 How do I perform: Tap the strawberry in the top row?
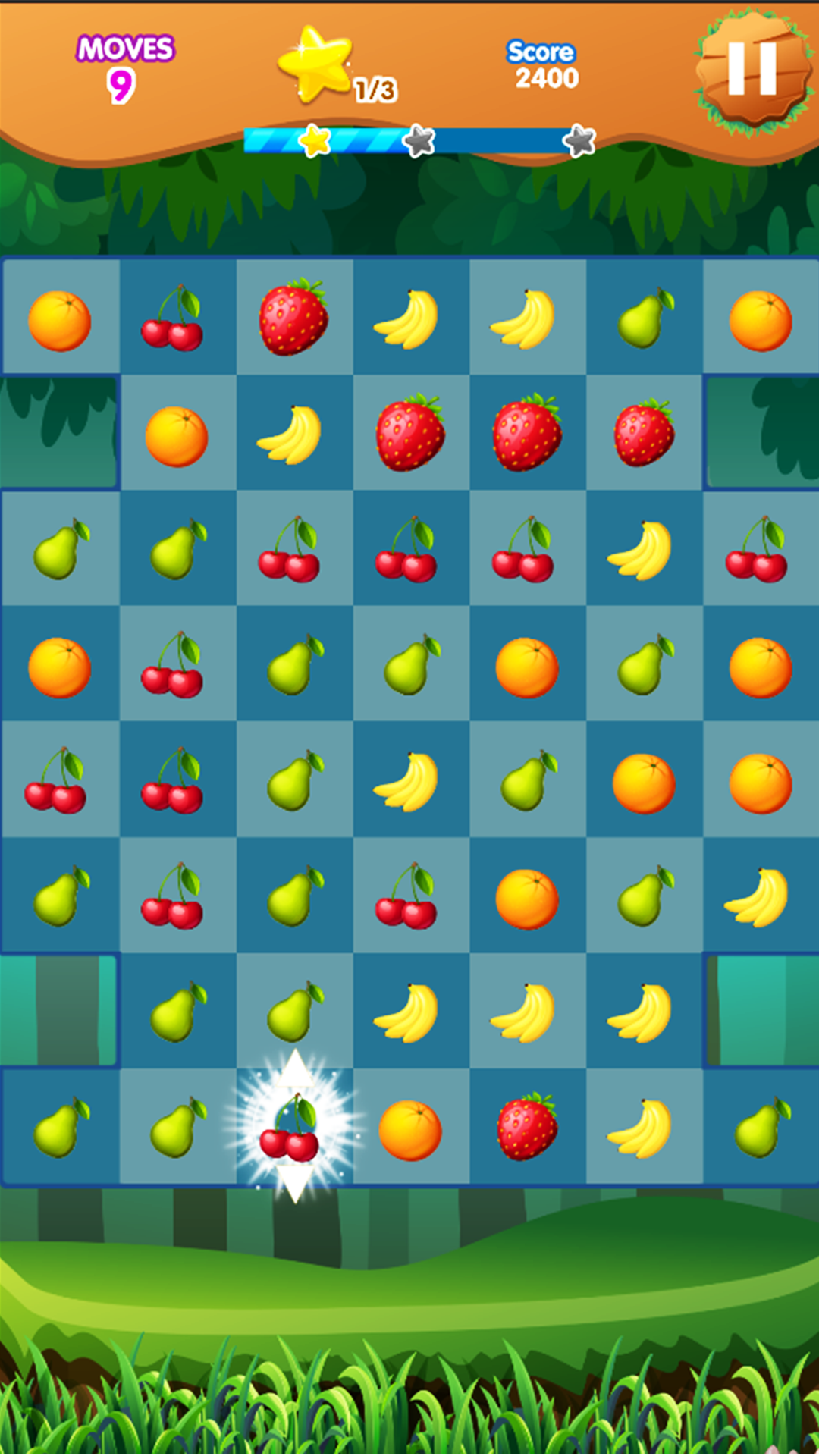point(294,317)
